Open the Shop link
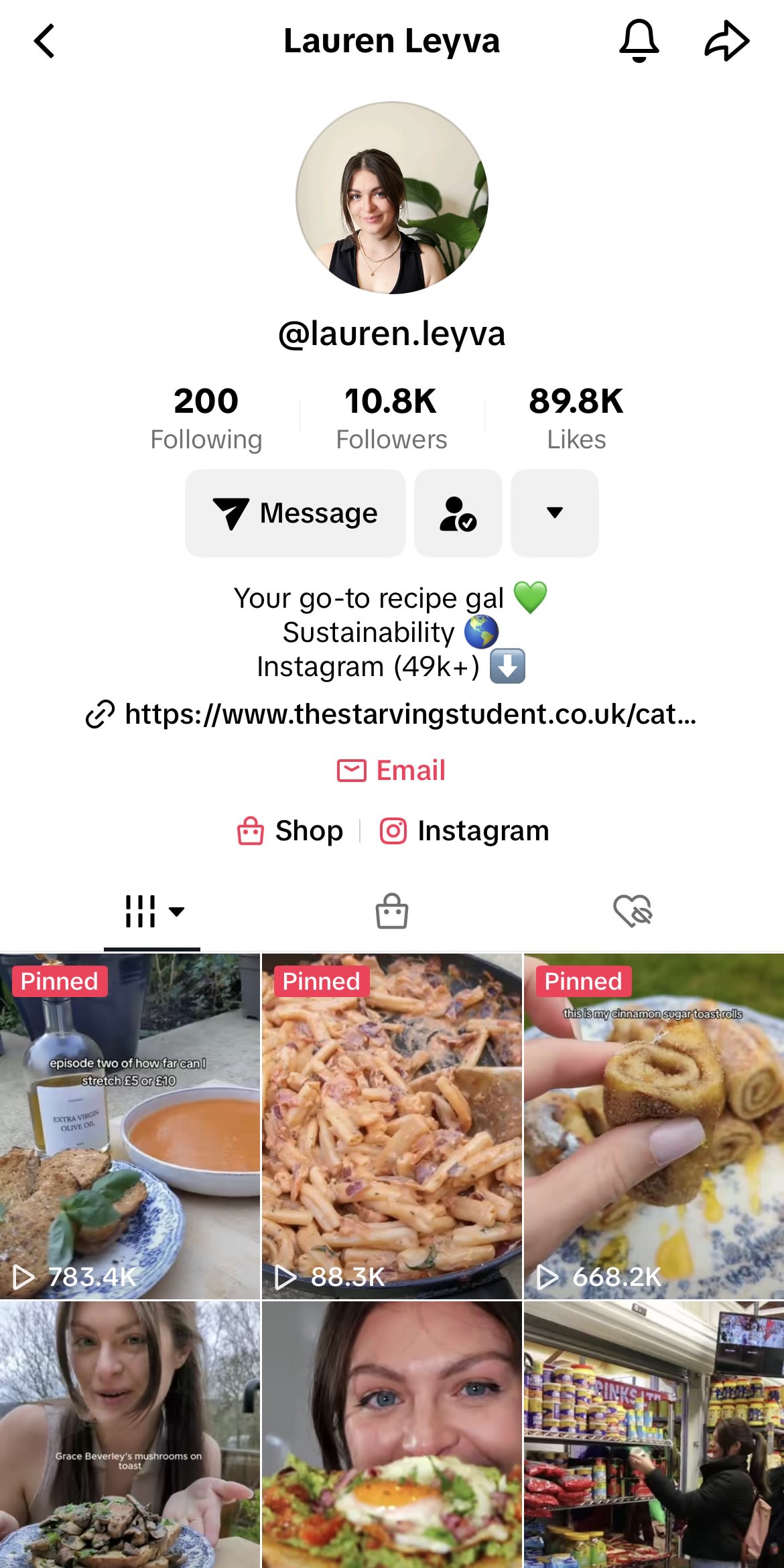 point(291,831)
